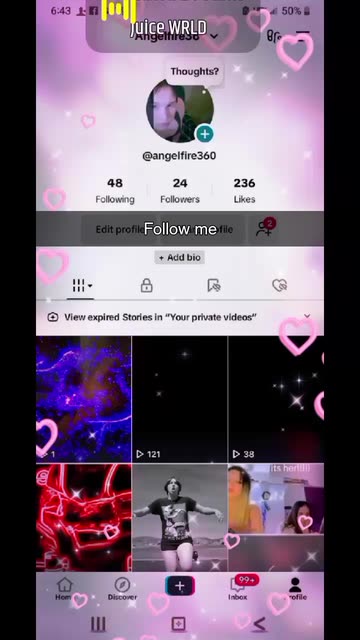Tap the plus badge on the profile photo
This screenshot has height=640, width=360.
[204, 134]
